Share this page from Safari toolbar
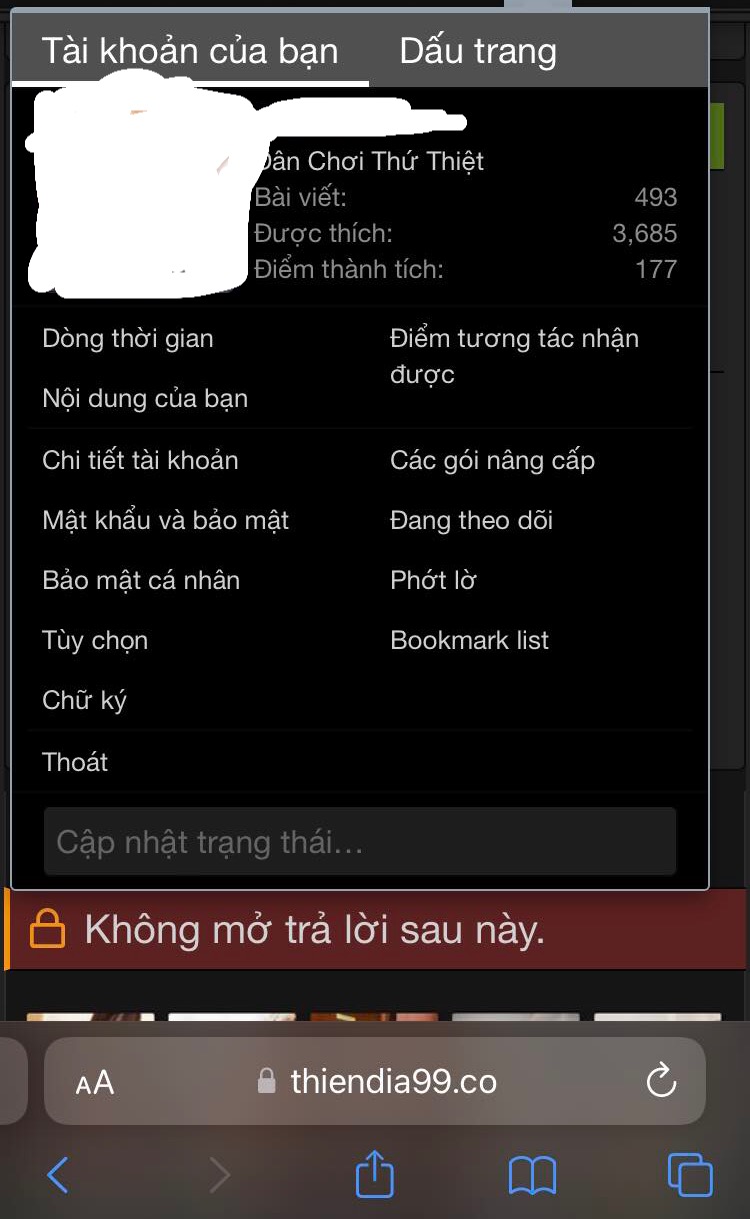Image resolution: width=750 pixels, height=1219 pixels. click(x=375, y=1174)
